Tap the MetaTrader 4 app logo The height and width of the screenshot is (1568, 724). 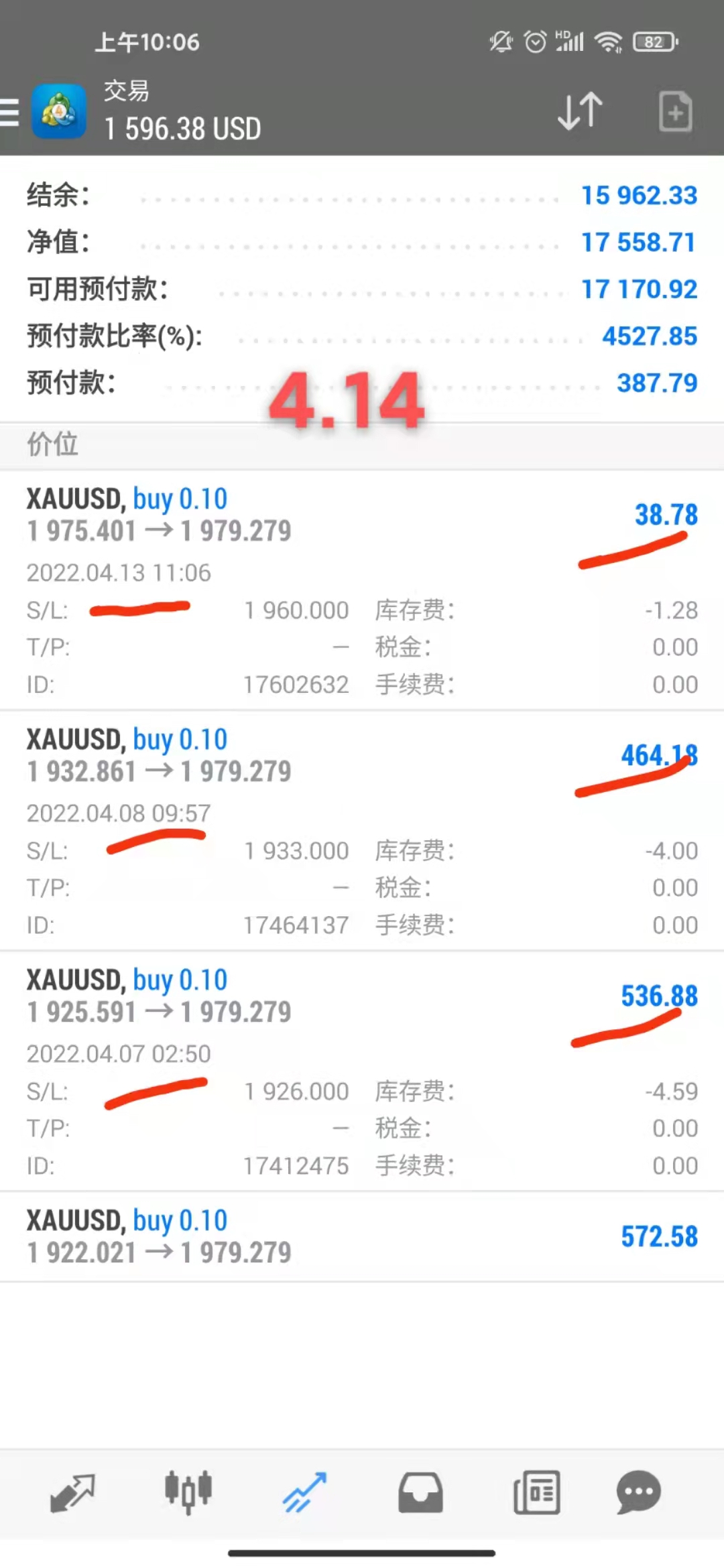tap(58, 112)
